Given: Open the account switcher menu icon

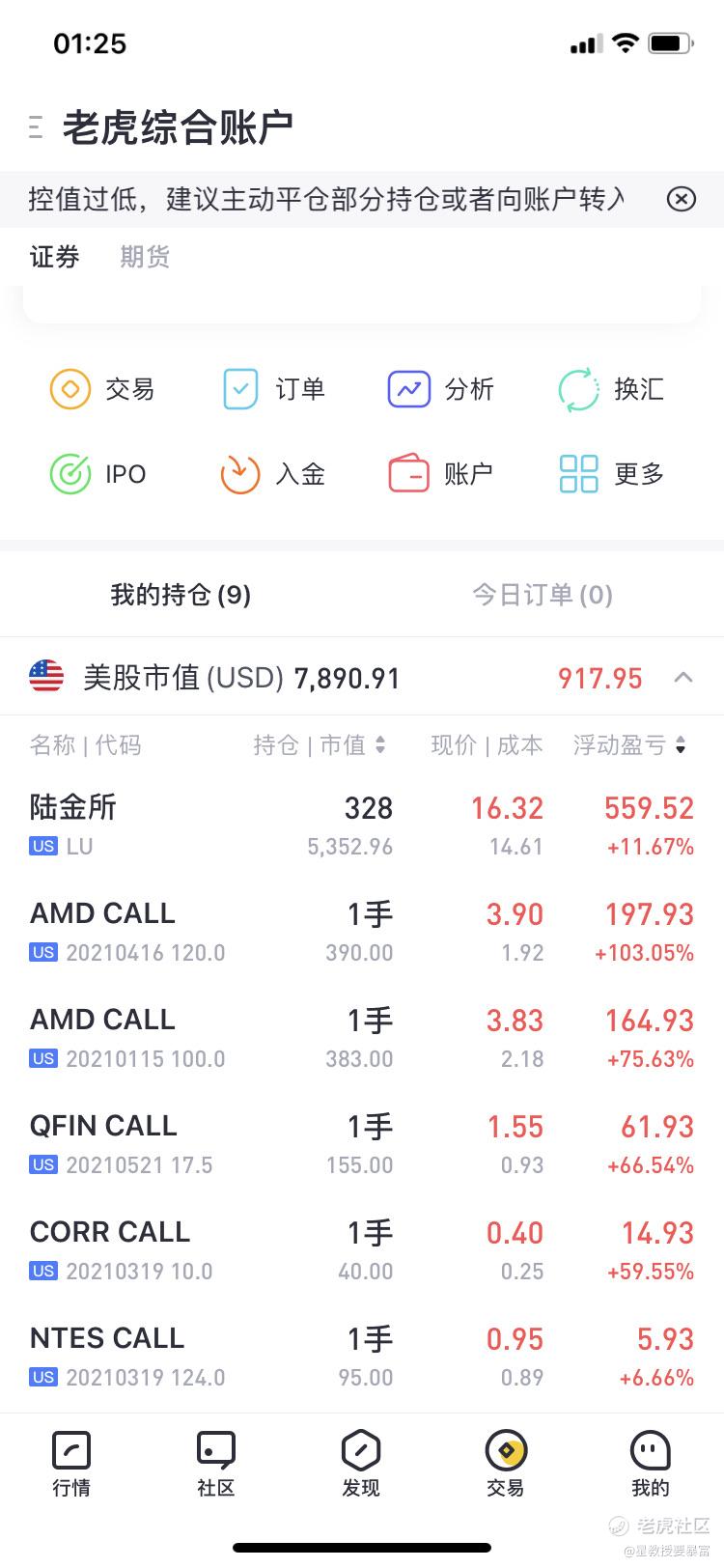Looking at the screenshot, I should pyautogui.click(x=36, y=126).
